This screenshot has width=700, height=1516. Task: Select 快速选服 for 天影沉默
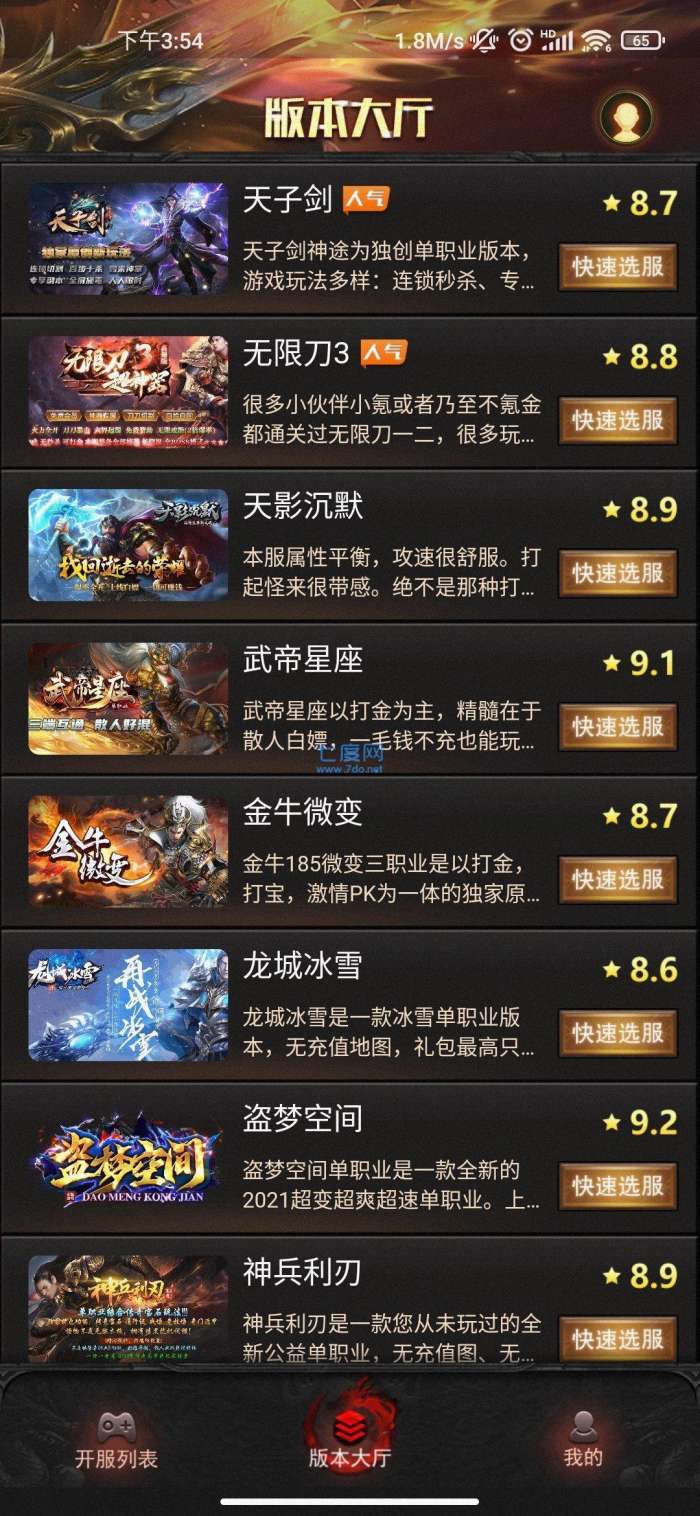coord(618,573)
